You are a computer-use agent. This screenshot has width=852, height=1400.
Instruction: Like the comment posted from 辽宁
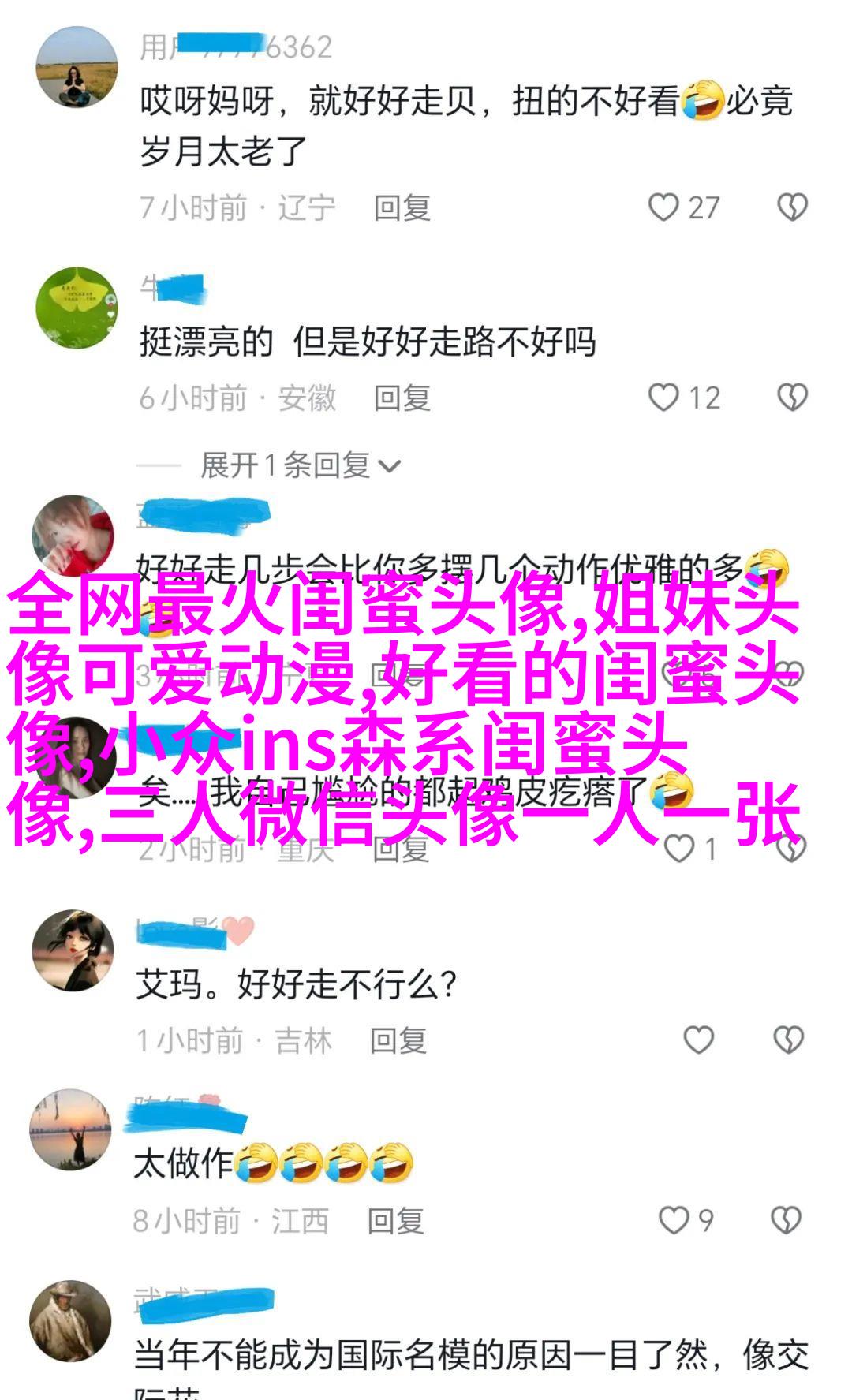tap(663, 207)
